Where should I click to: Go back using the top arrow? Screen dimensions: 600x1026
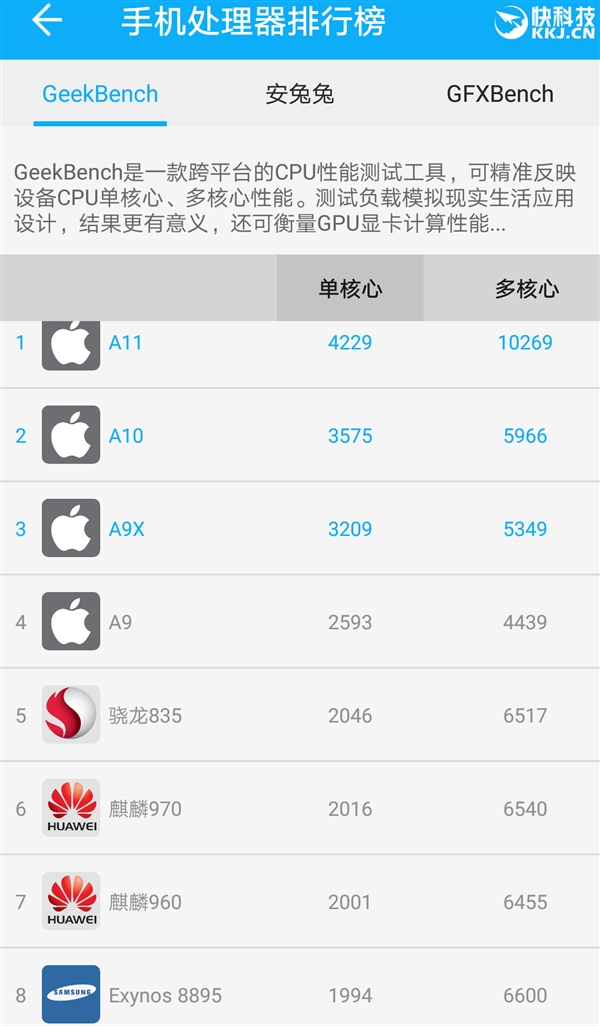[46, 22]
